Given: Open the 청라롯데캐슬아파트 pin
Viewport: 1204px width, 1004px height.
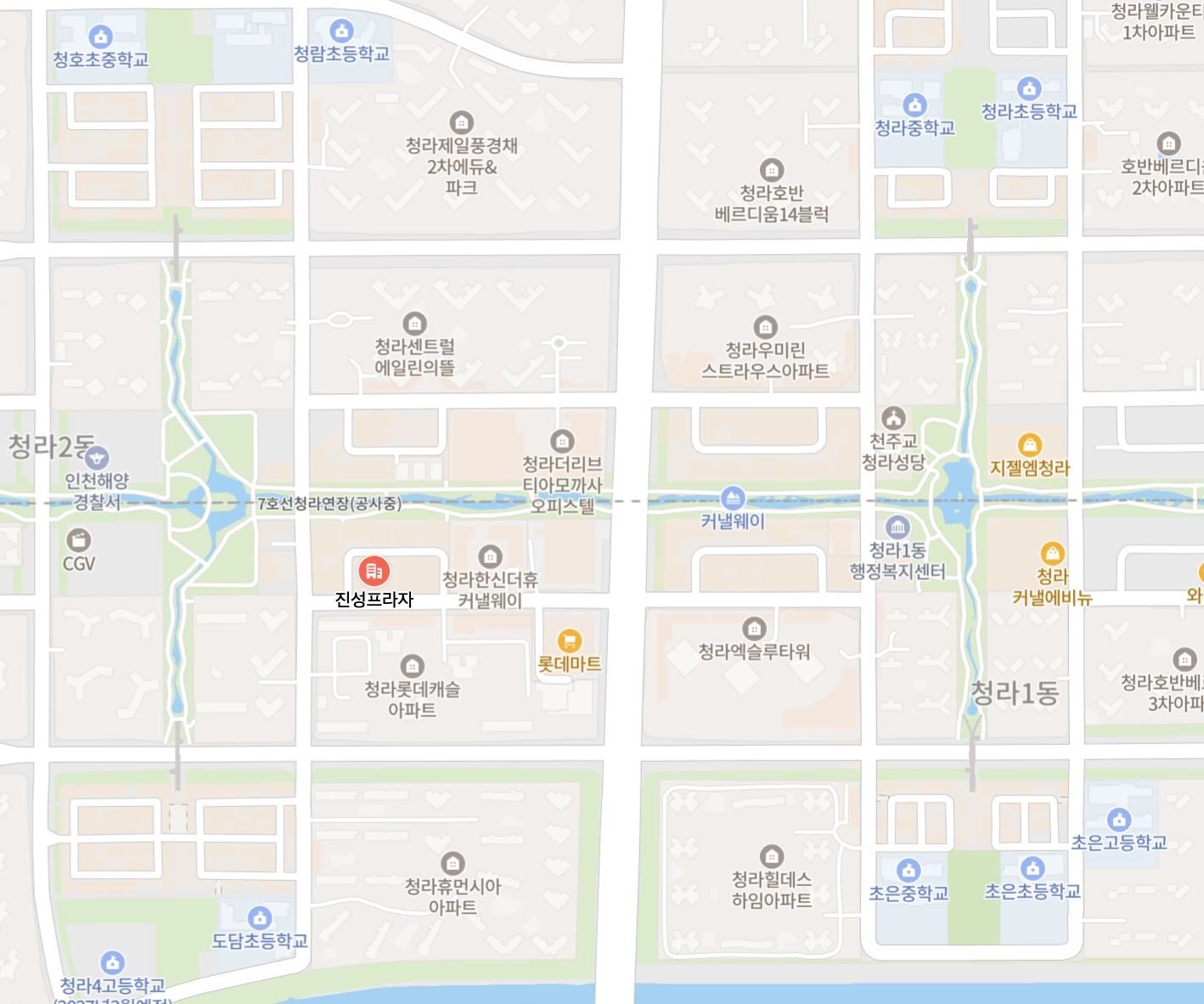Looking at the screenshot, I should pyautogui.click(x=412, y=666).
